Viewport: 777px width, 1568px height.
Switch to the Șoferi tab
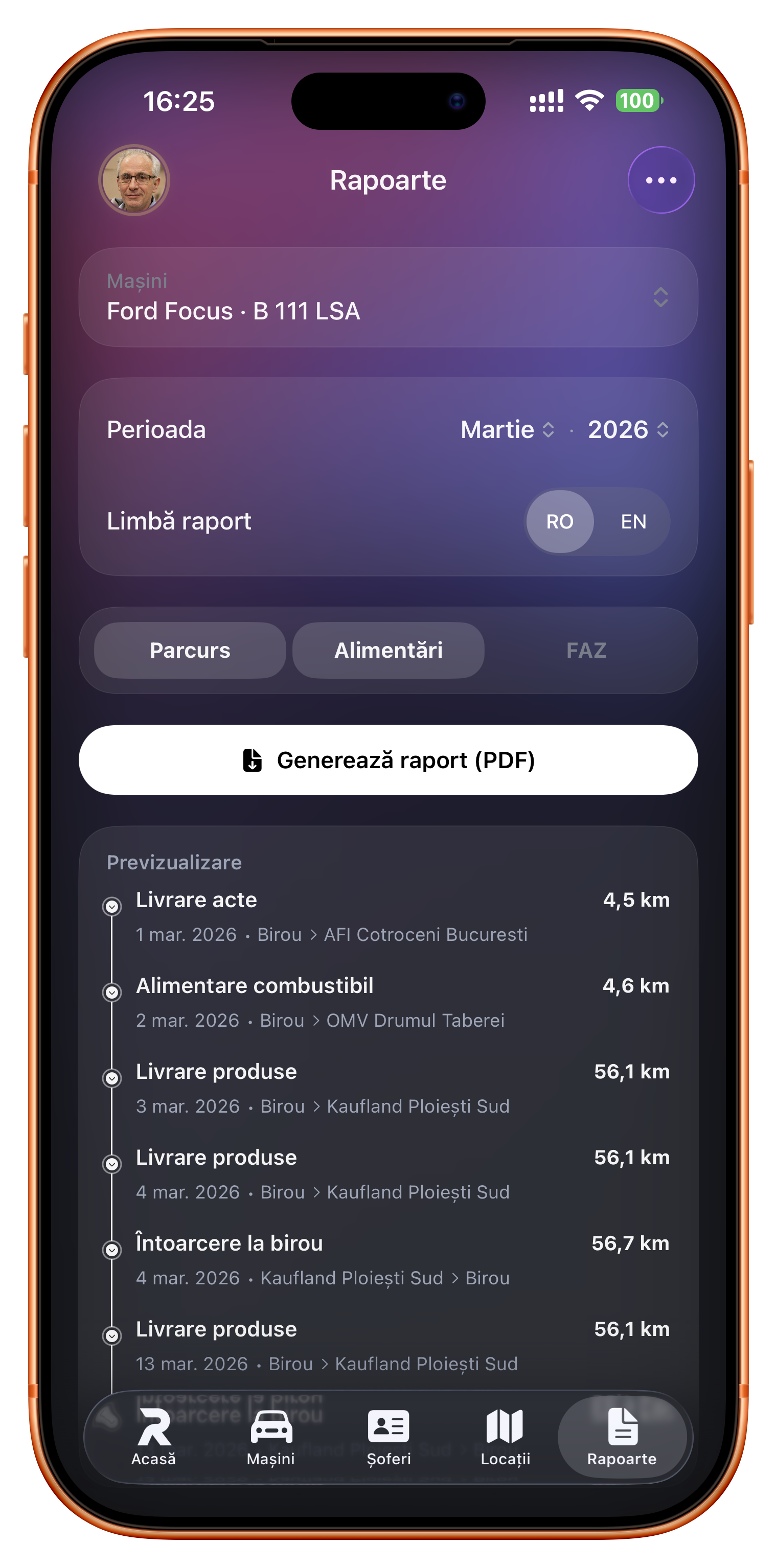pos(388,1437)
